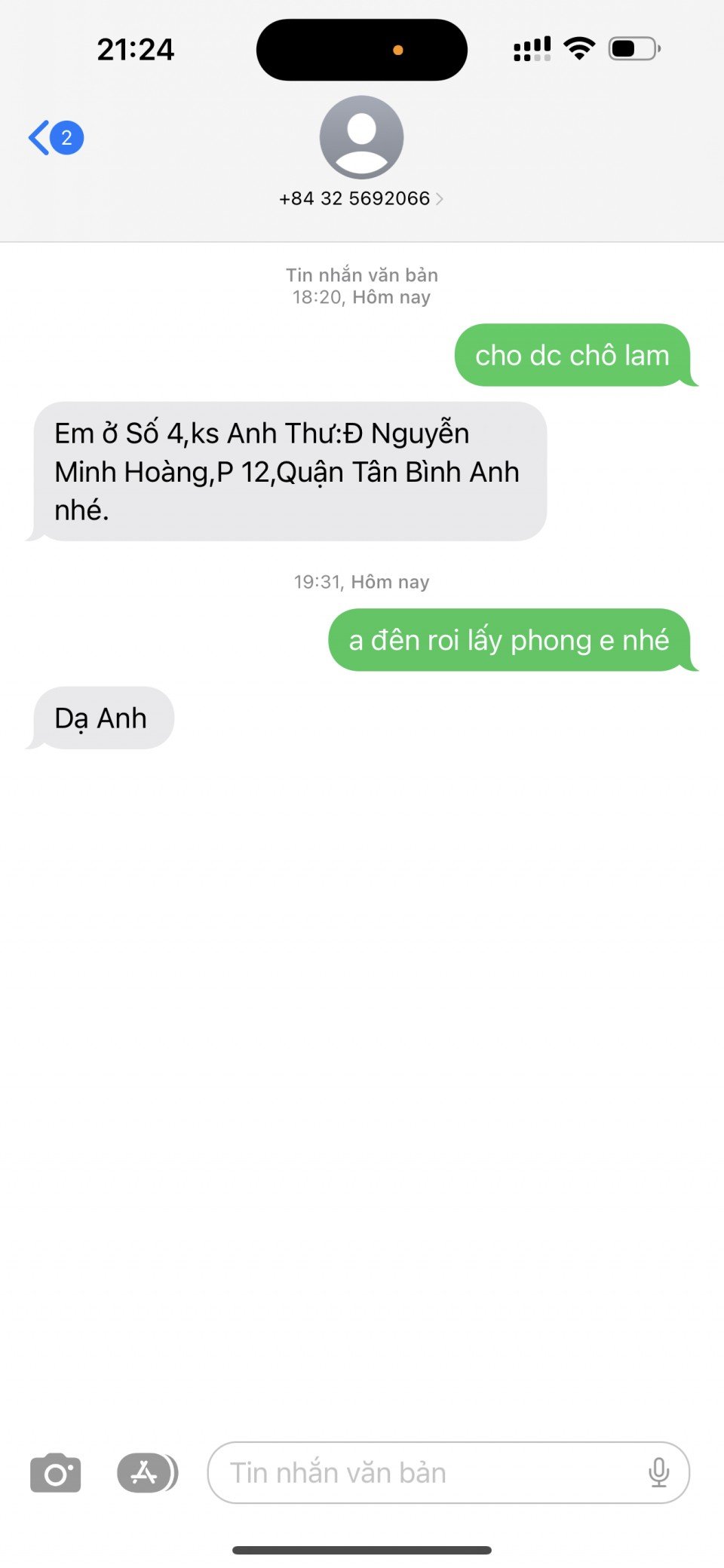Go back to the messages list

click(54, 138)
